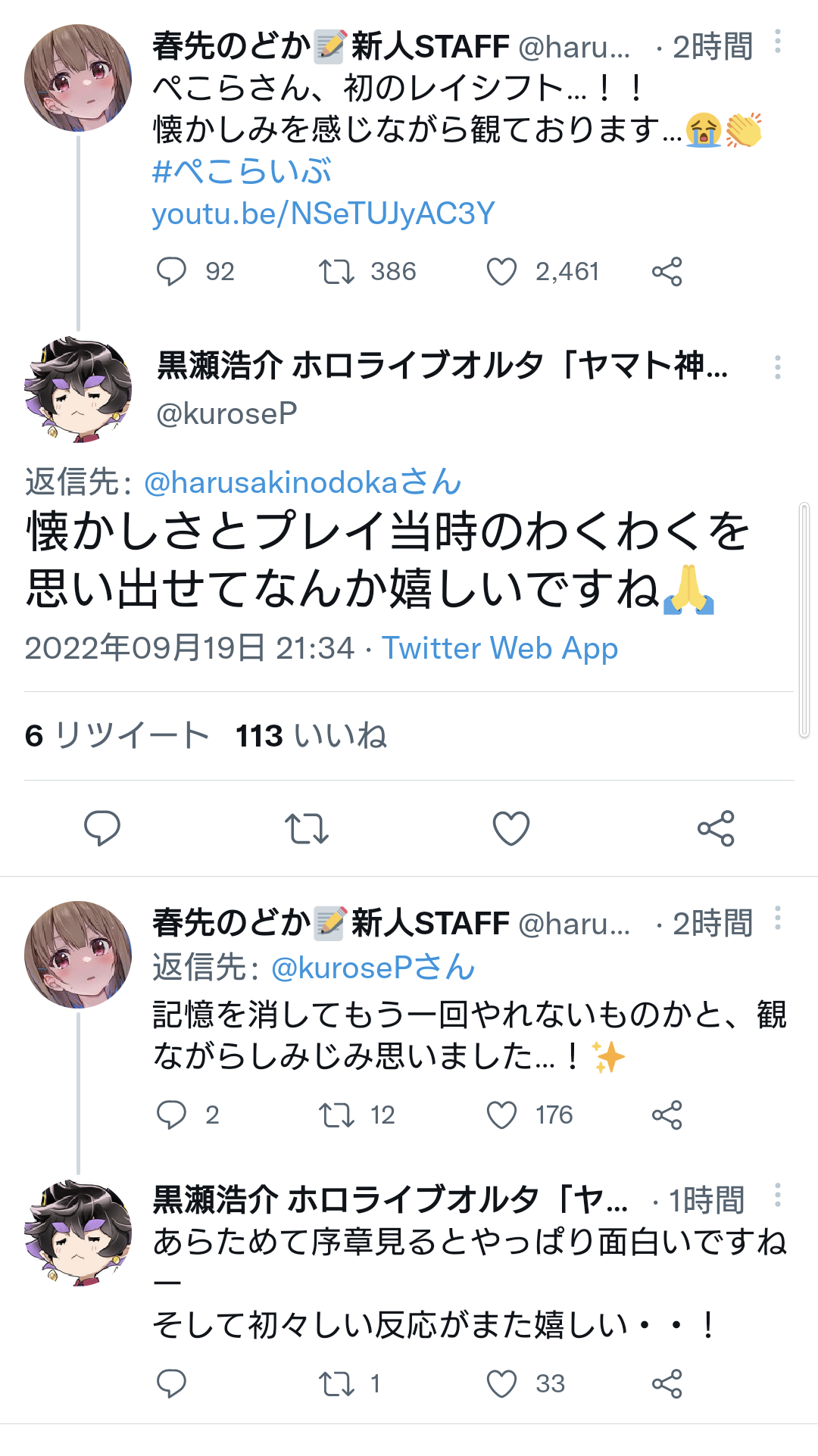818x1456 pixels.
Task: Share the tweet with the youtu.be link
Action: click(x=667, y=272)
